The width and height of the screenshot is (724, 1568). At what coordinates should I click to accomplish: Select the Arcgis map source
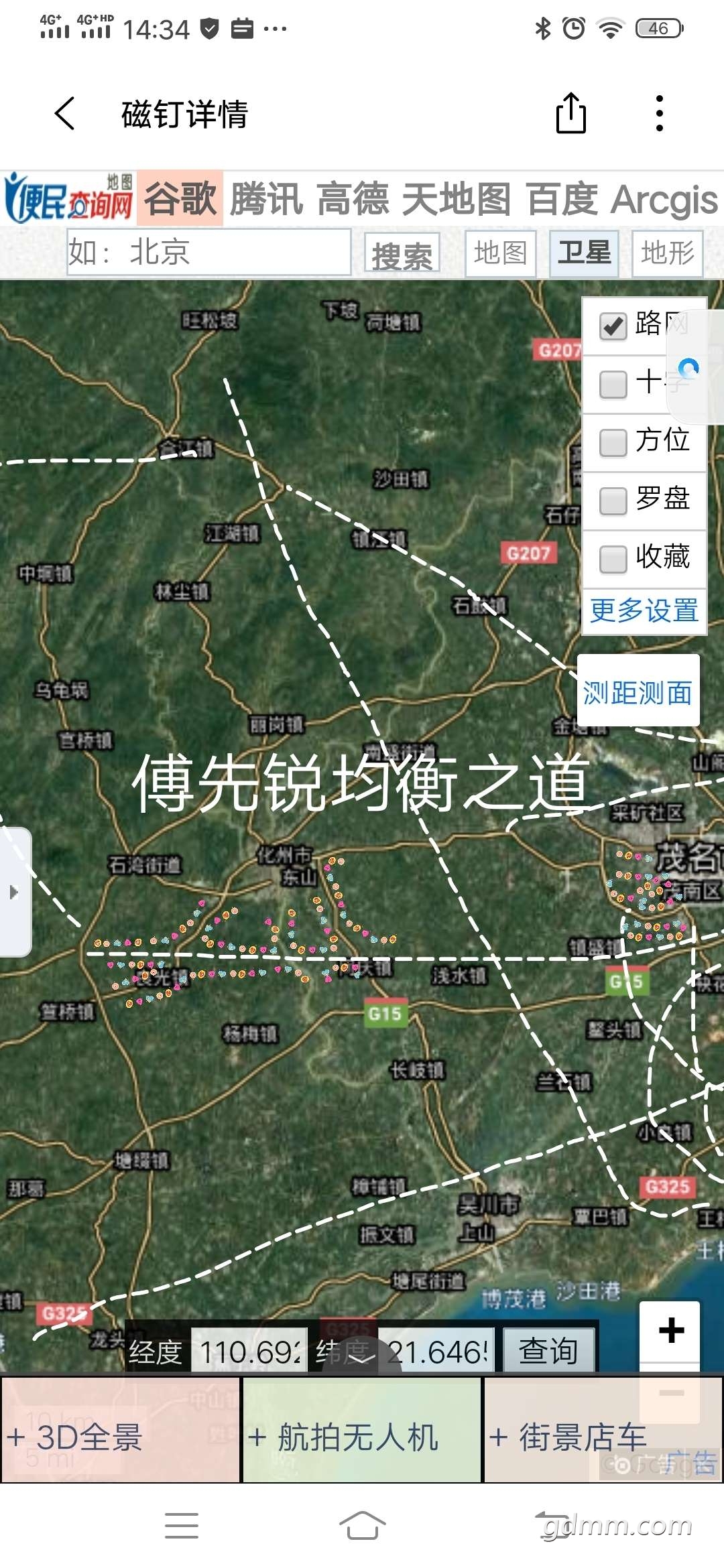point(664,199)
